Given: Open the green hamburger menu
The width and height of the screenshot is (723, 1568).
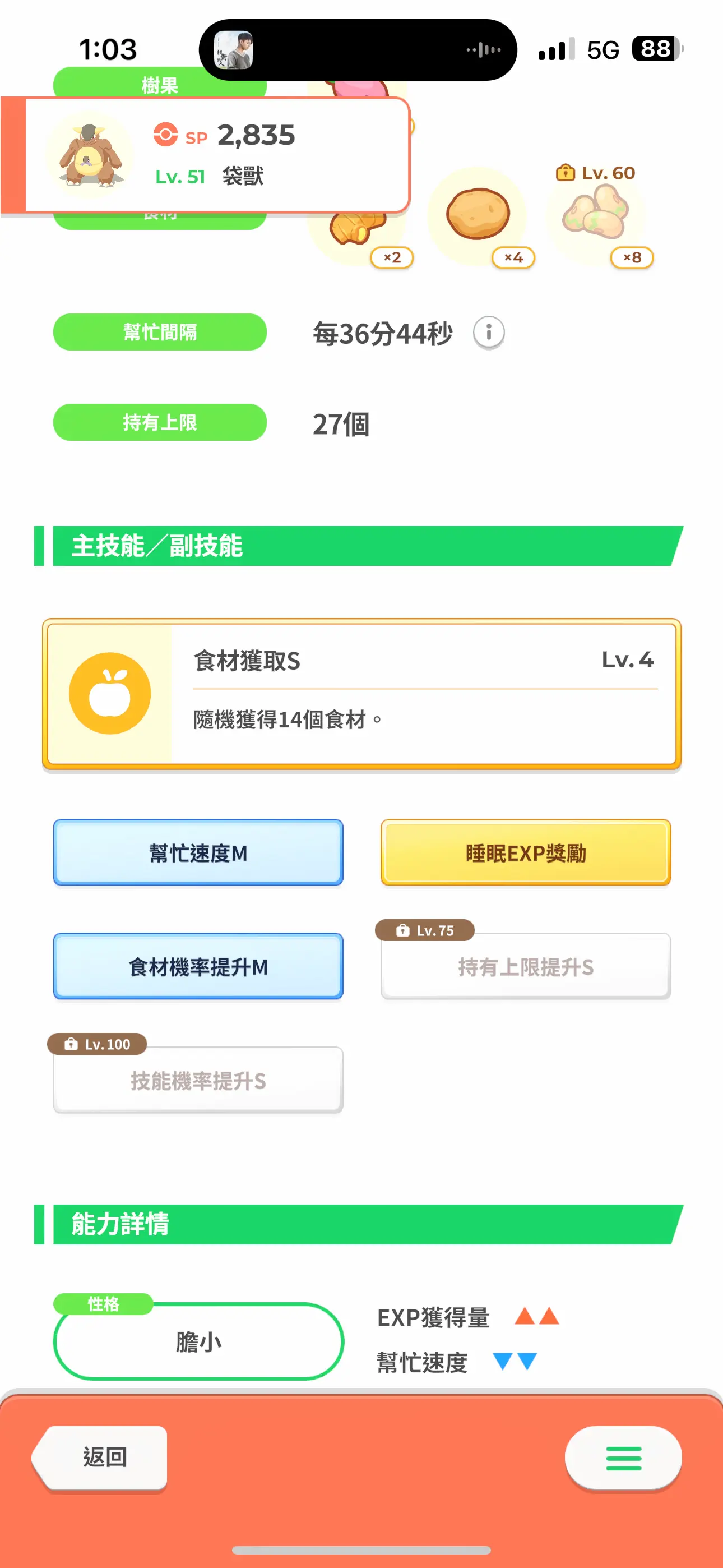Looking at the screenshot, I should click(623, 1458).
